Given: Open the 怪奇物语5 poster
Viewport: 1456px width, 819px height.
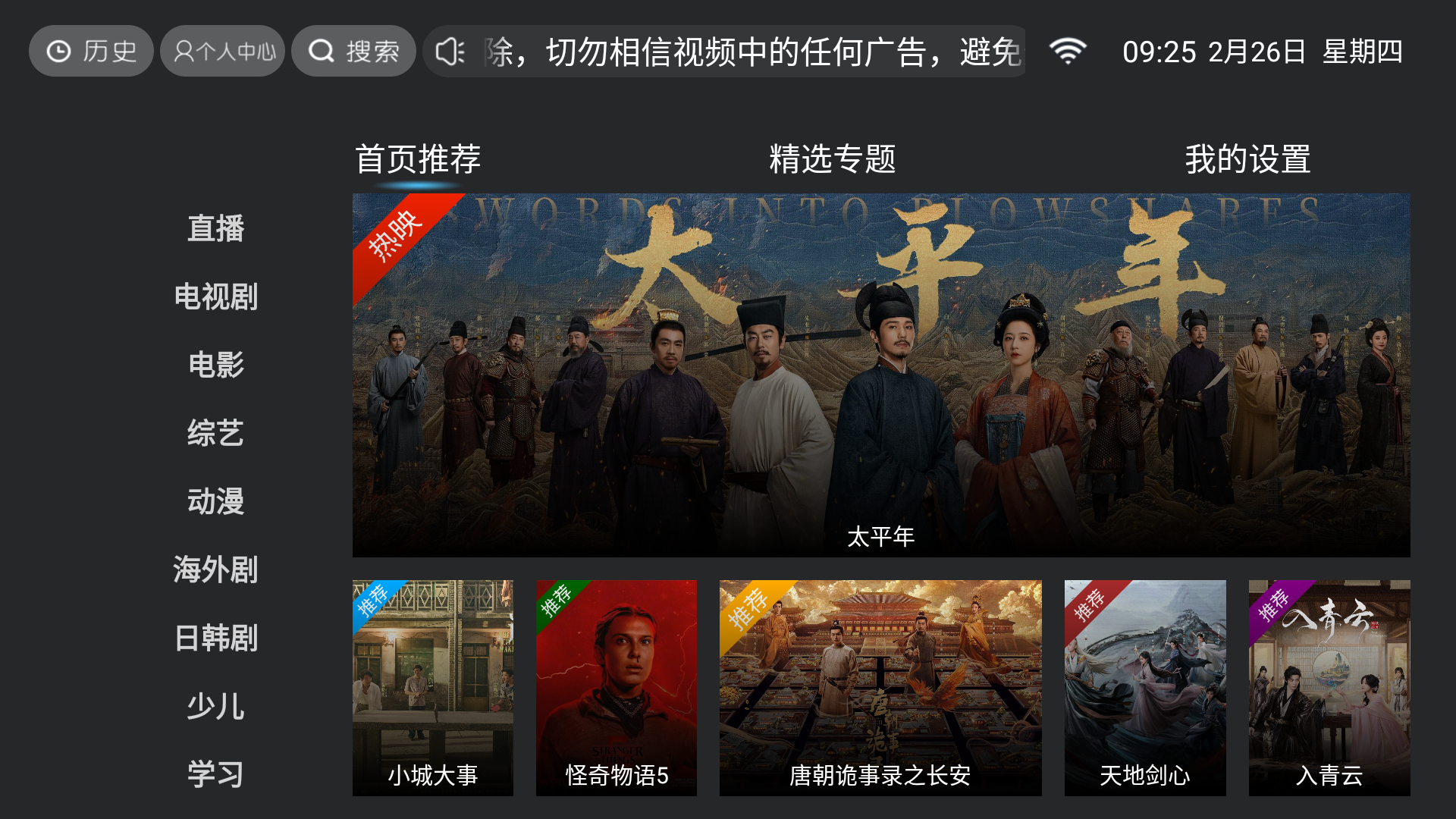Looking at the screenshot, I should coord(617,688).
